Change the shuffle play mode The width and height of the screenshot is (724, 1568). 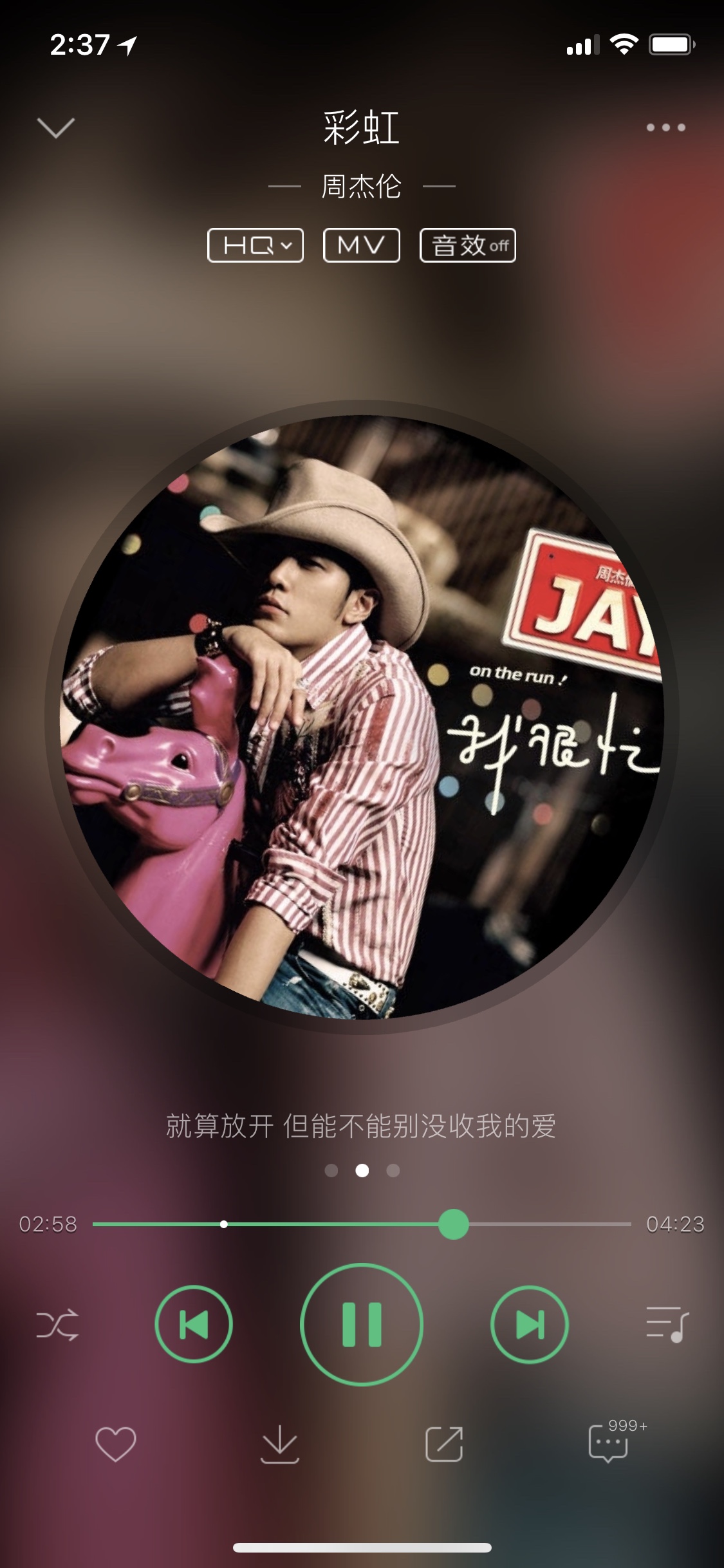coord(57,1325)
